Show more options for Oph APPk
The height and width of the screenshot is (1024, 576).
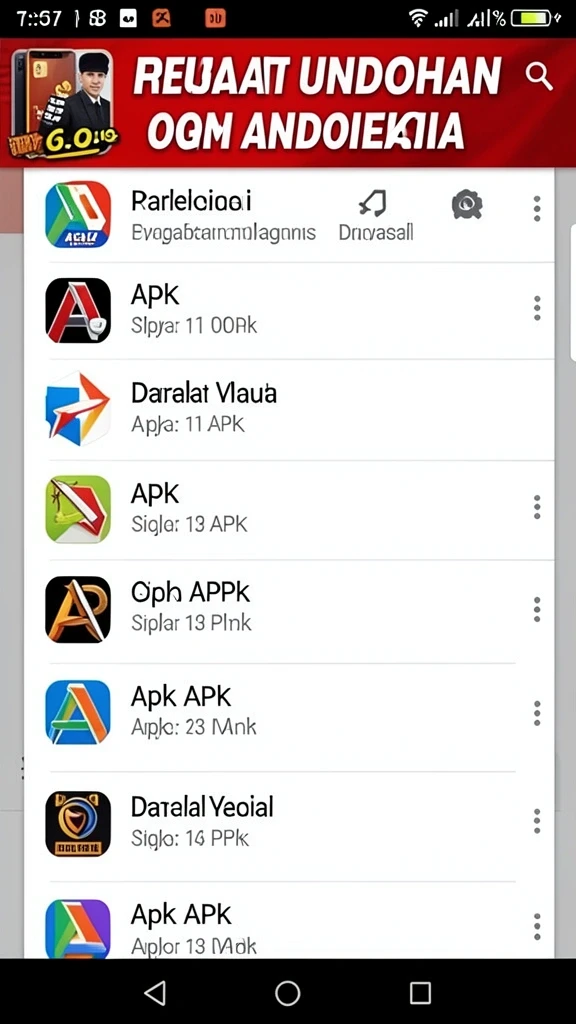537,609
